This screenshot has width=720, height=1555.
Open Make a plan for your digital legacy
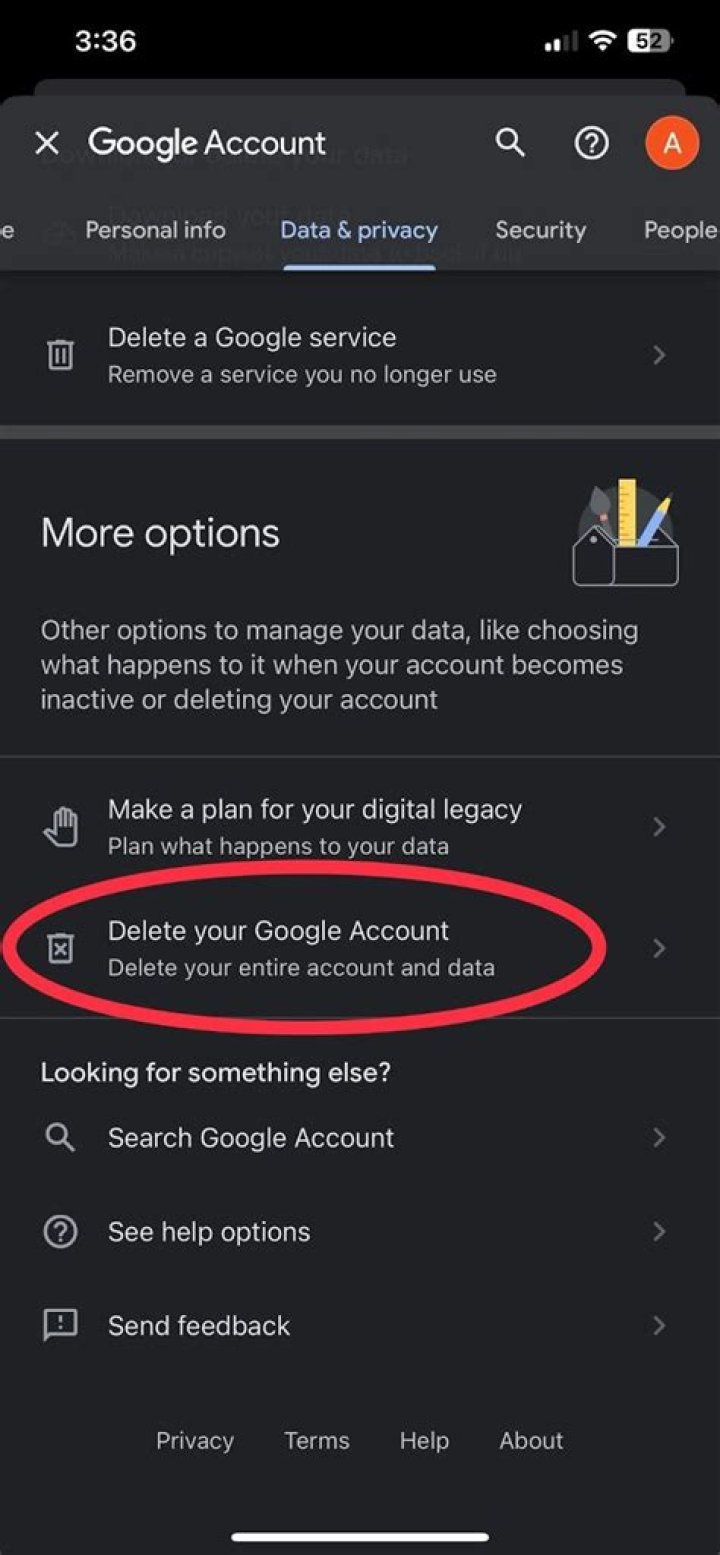pyautogui.click(x=359, y=826)
